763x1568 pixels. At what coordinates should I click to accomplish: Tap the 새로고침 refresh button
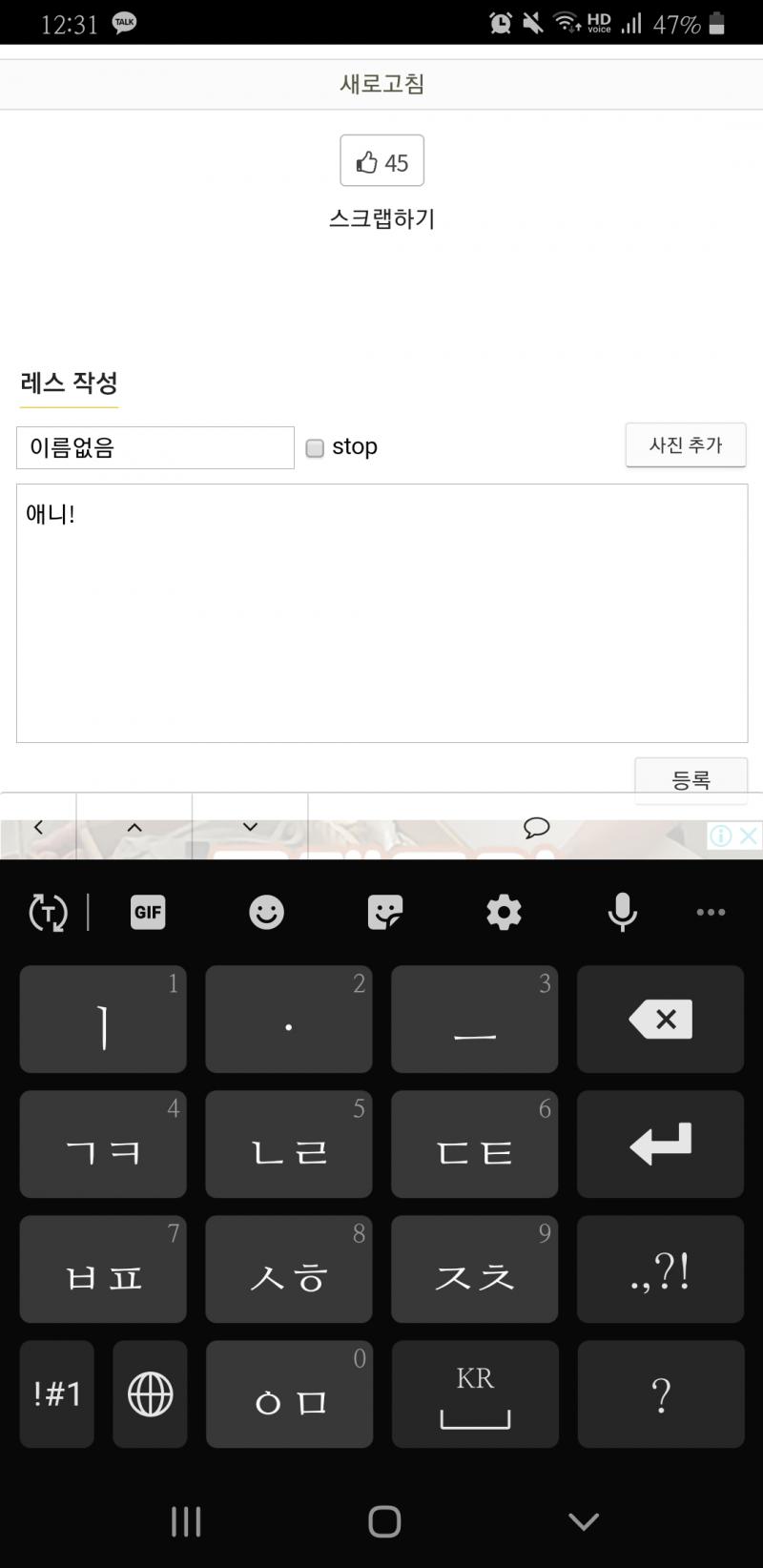point(381,84)
